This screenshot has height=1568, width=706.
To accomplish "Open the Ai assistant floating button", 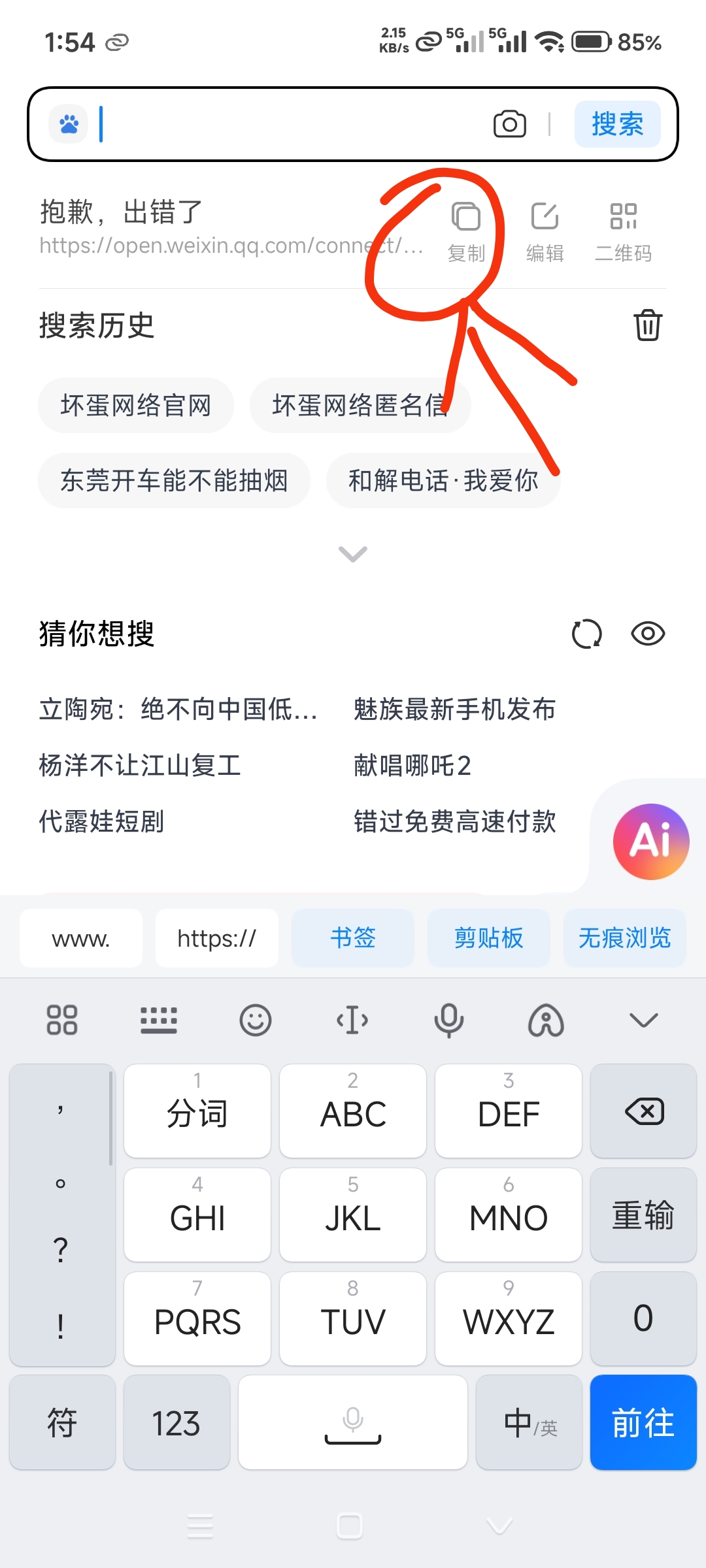I will click(x=651, y=841).
